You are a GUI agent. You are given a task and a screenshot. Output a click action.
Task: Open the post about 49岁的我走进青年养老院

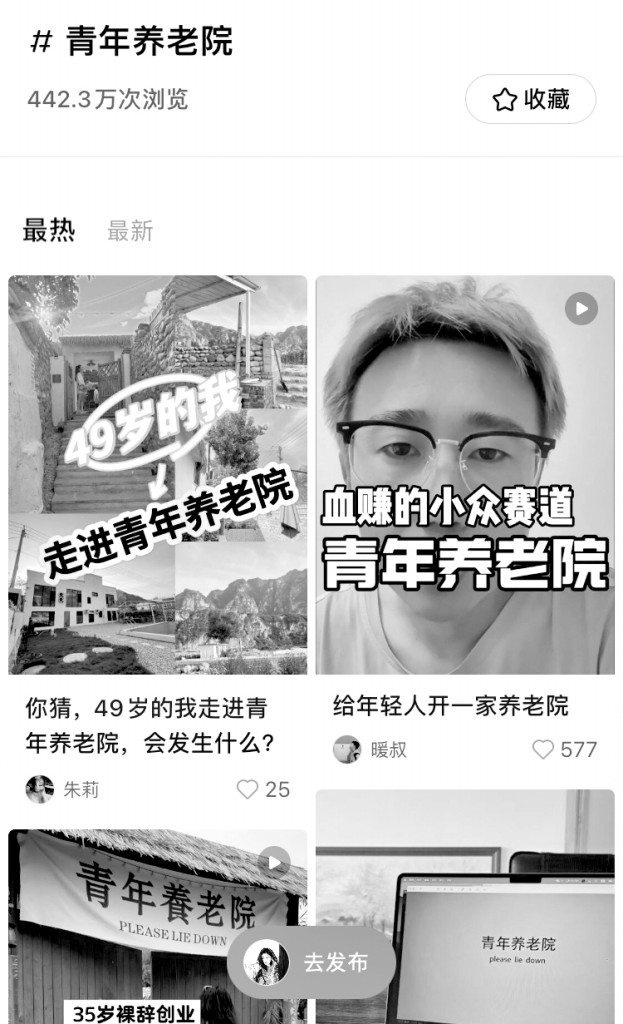157,475
